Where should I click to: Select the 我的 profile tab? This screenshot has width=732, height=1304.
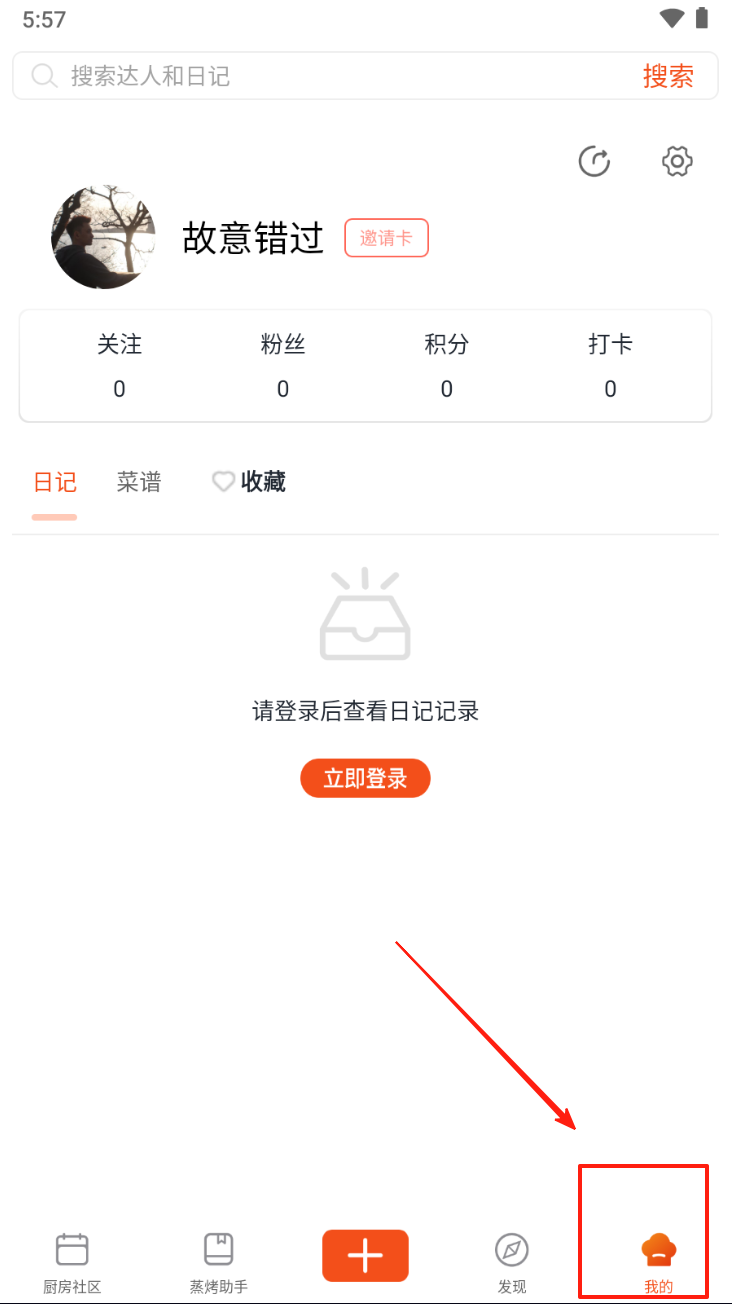(x=658, y=1262)
